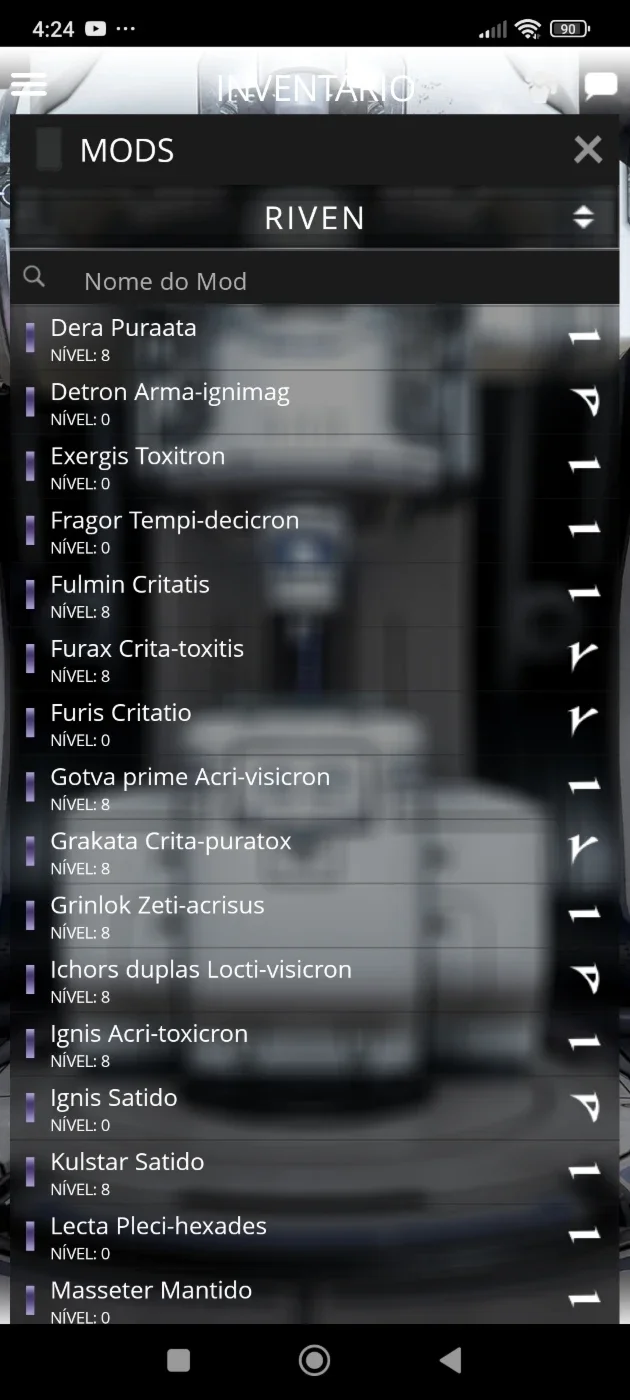This screenshot has width=630, height=1400.
Task: Select the Furis Critatio mod
Action: (x=315, y=722)
